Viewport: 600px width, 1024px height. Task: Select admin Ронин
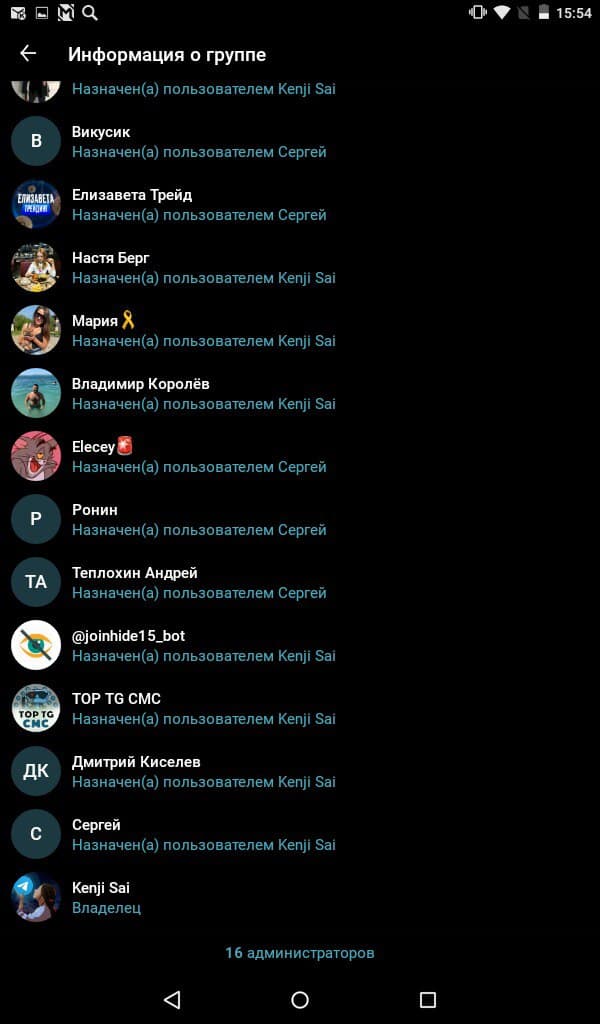300,519
